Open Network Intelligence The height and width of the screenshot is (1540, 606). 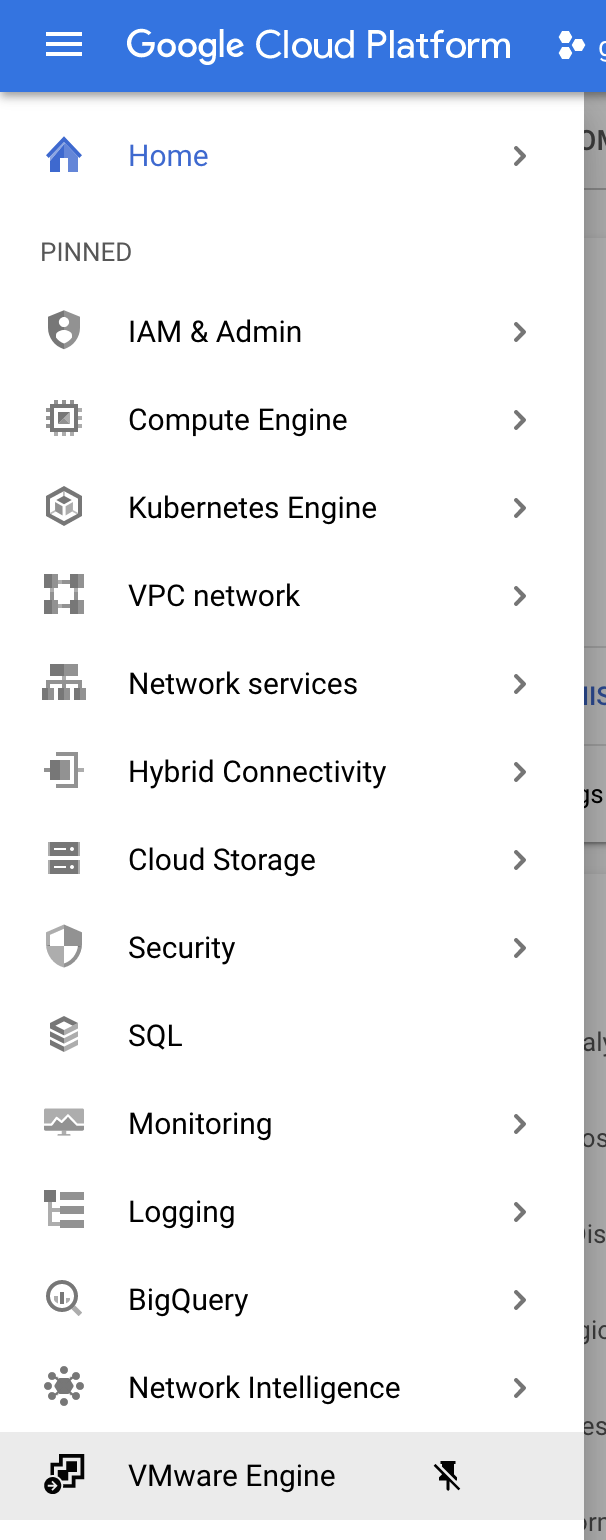tap(264, 1388)
